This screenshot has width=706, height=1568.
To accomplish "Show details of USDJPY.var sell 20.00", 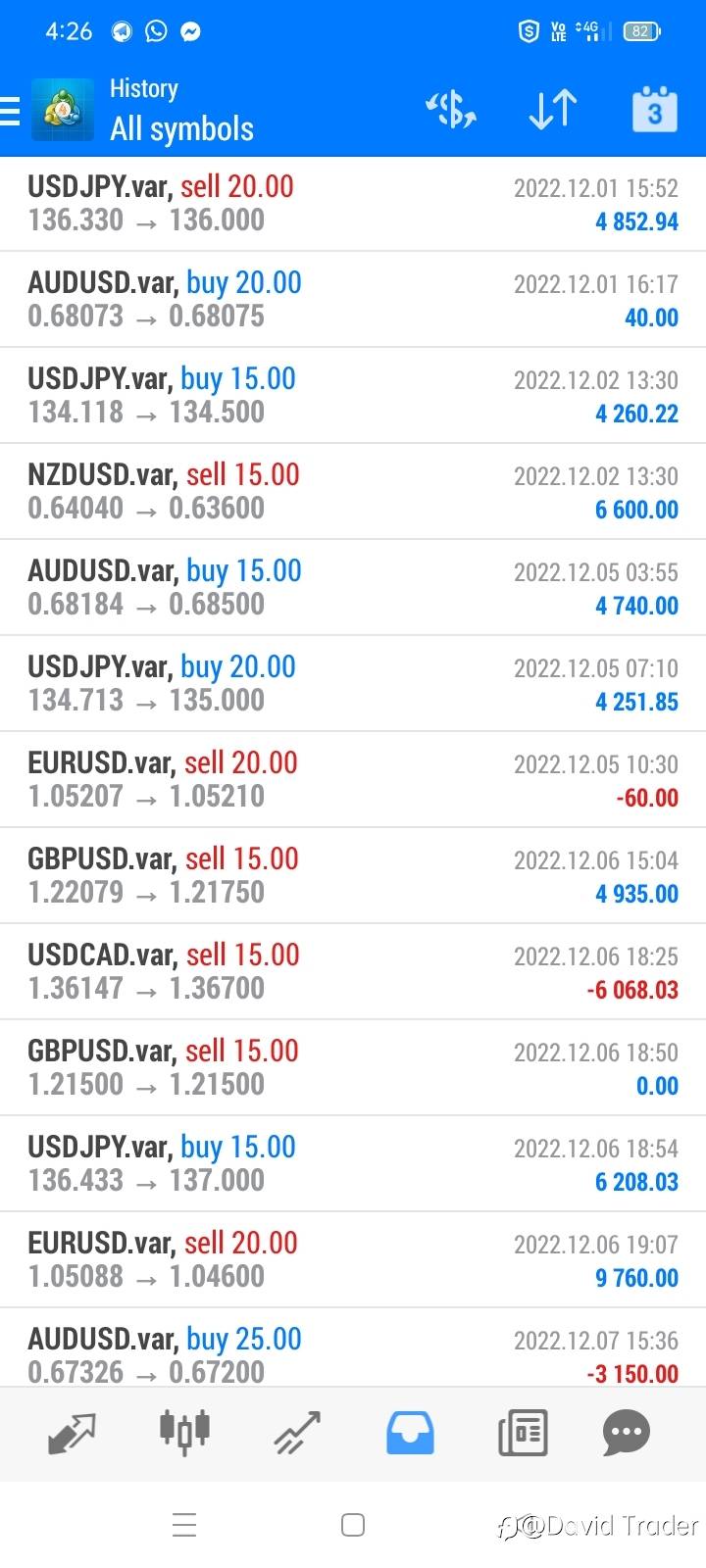I will tap(353, 203).
